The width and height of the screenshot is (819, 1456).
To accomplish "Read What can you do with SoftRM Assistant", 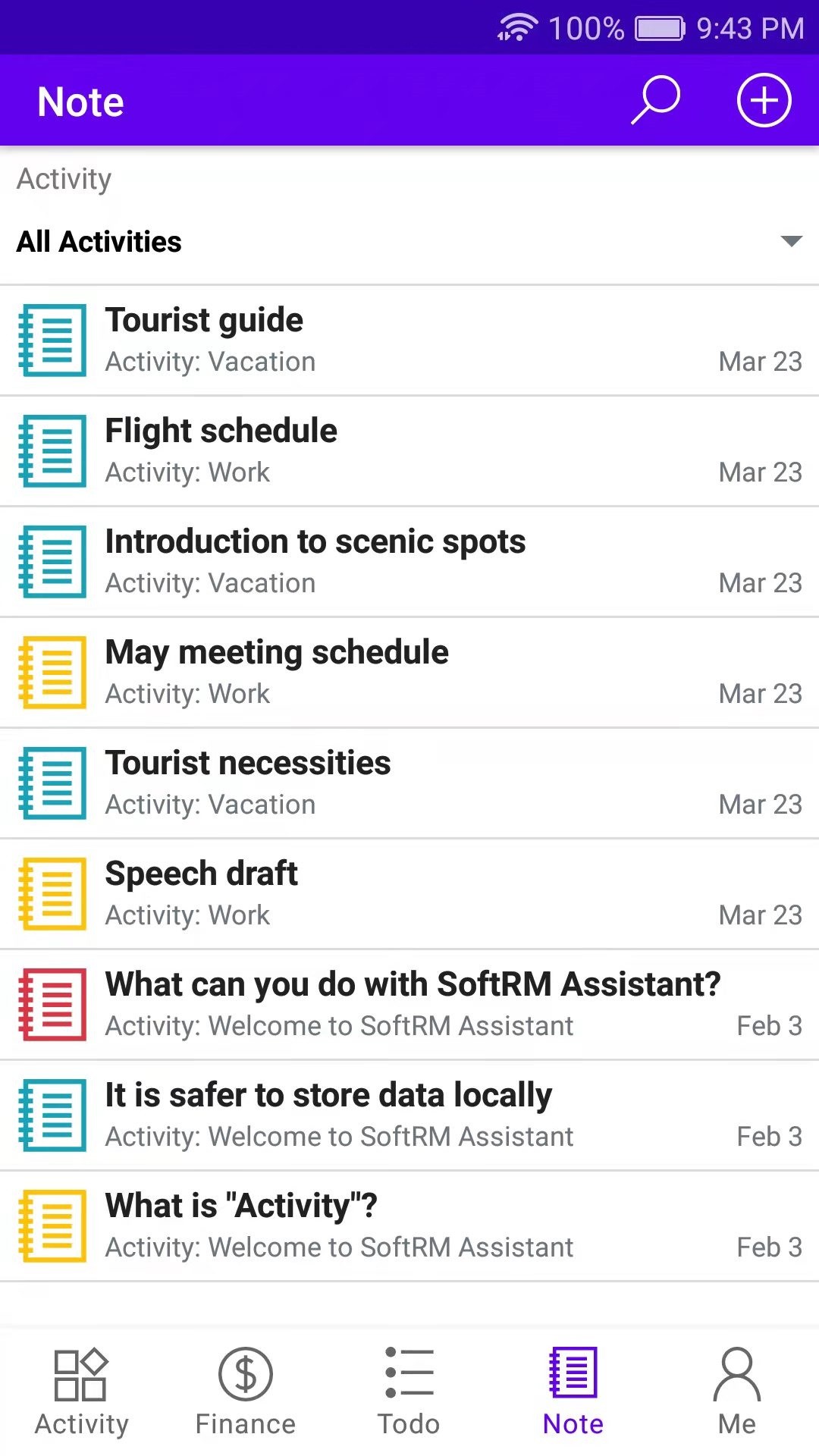I will tap(409, 1004).
